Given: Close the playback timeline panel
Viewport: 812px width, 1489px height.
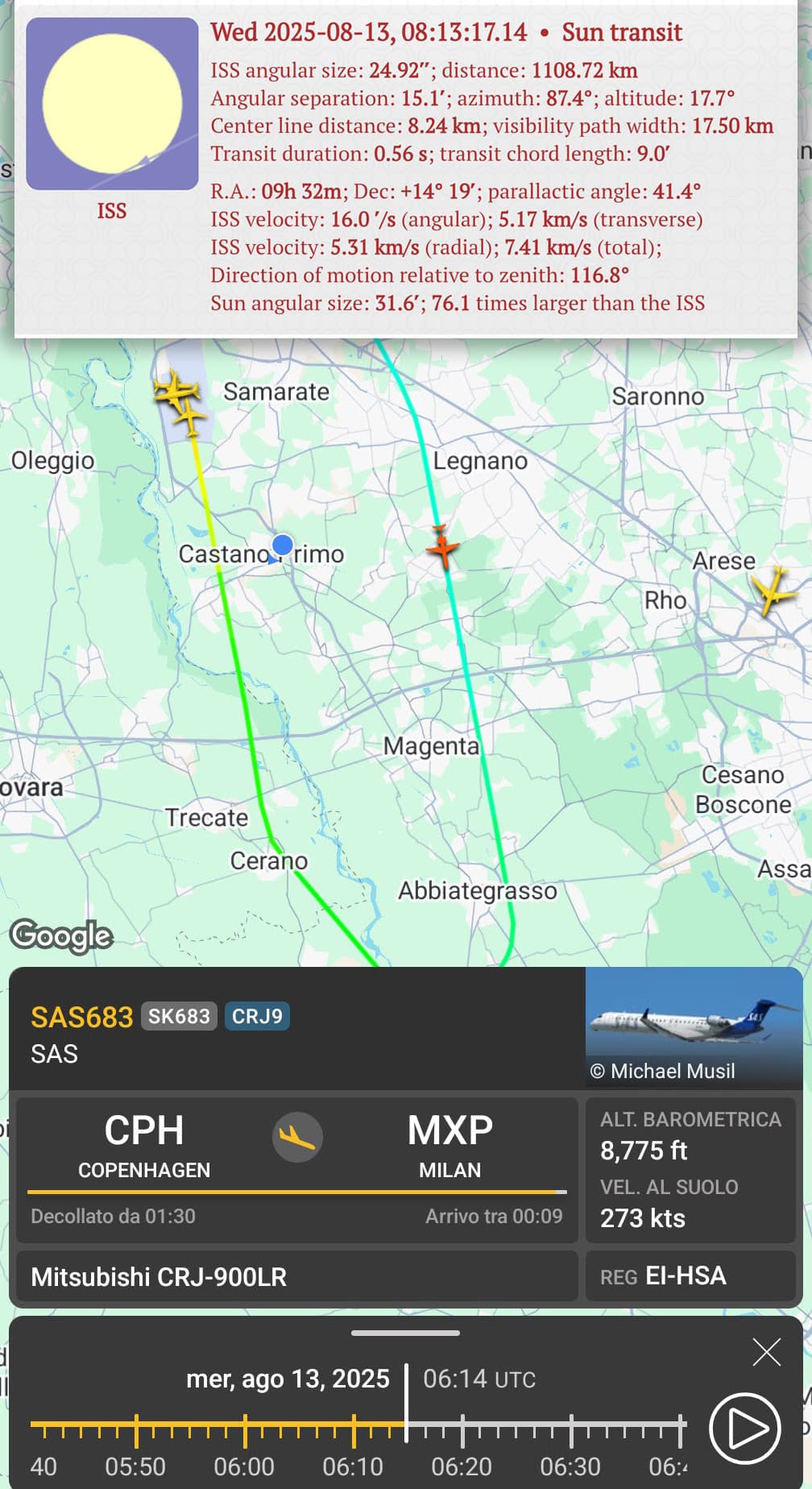Looking at the screenshot, I should click(766, 1352).
